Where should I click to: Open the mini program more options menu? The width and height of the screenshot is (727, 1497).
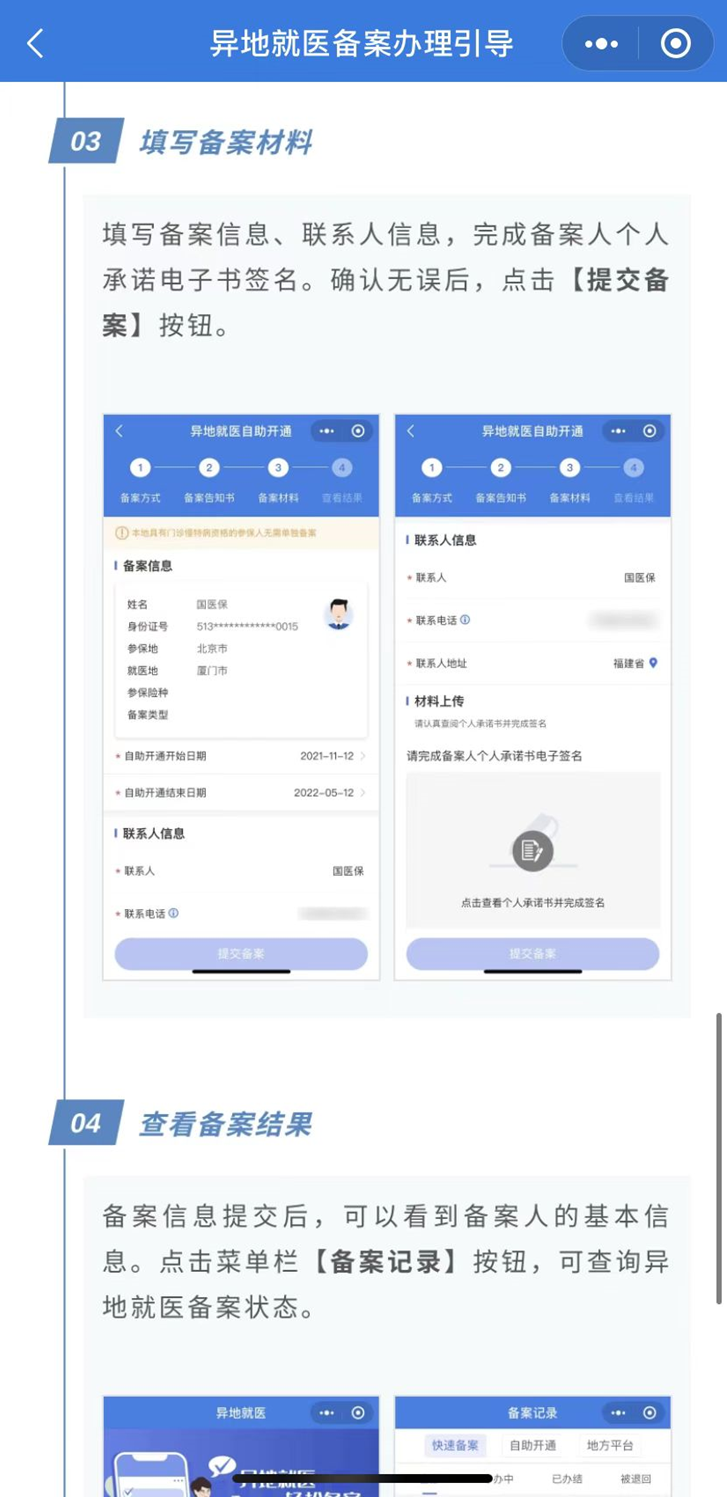[601, 44]
